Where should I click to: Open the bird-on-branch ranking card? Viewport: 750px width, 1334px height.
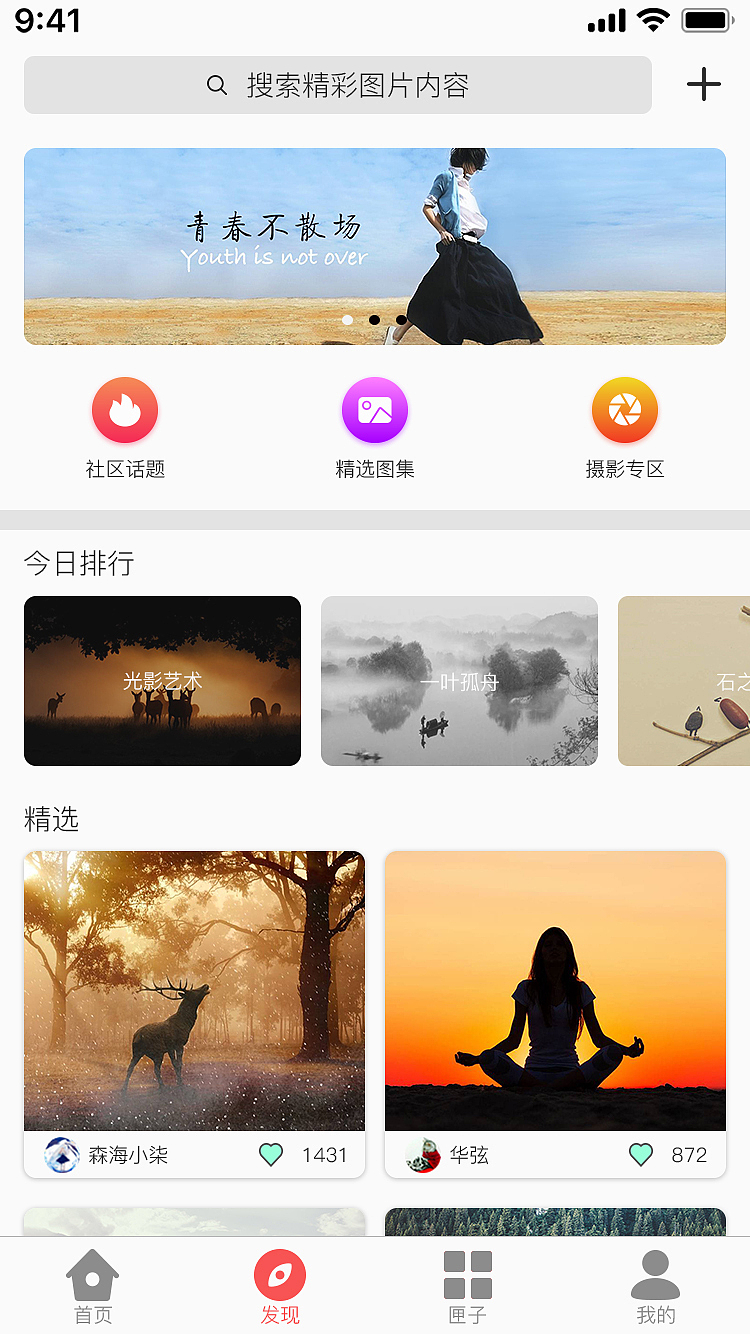pyautogui.click(x=684, y=681)
